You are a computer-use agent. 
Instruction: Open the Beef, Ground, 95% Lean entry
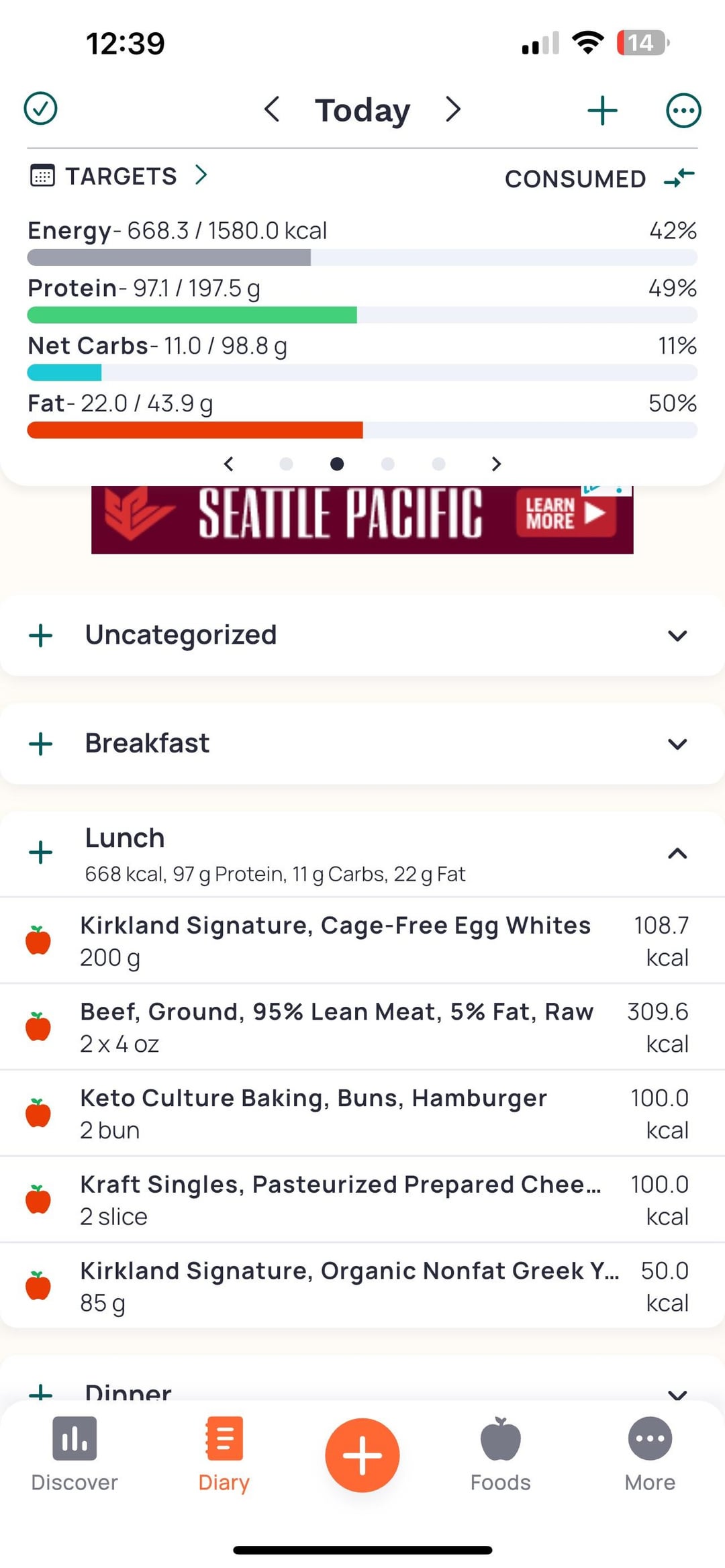pyautogui.click(x=336, y=1027)
